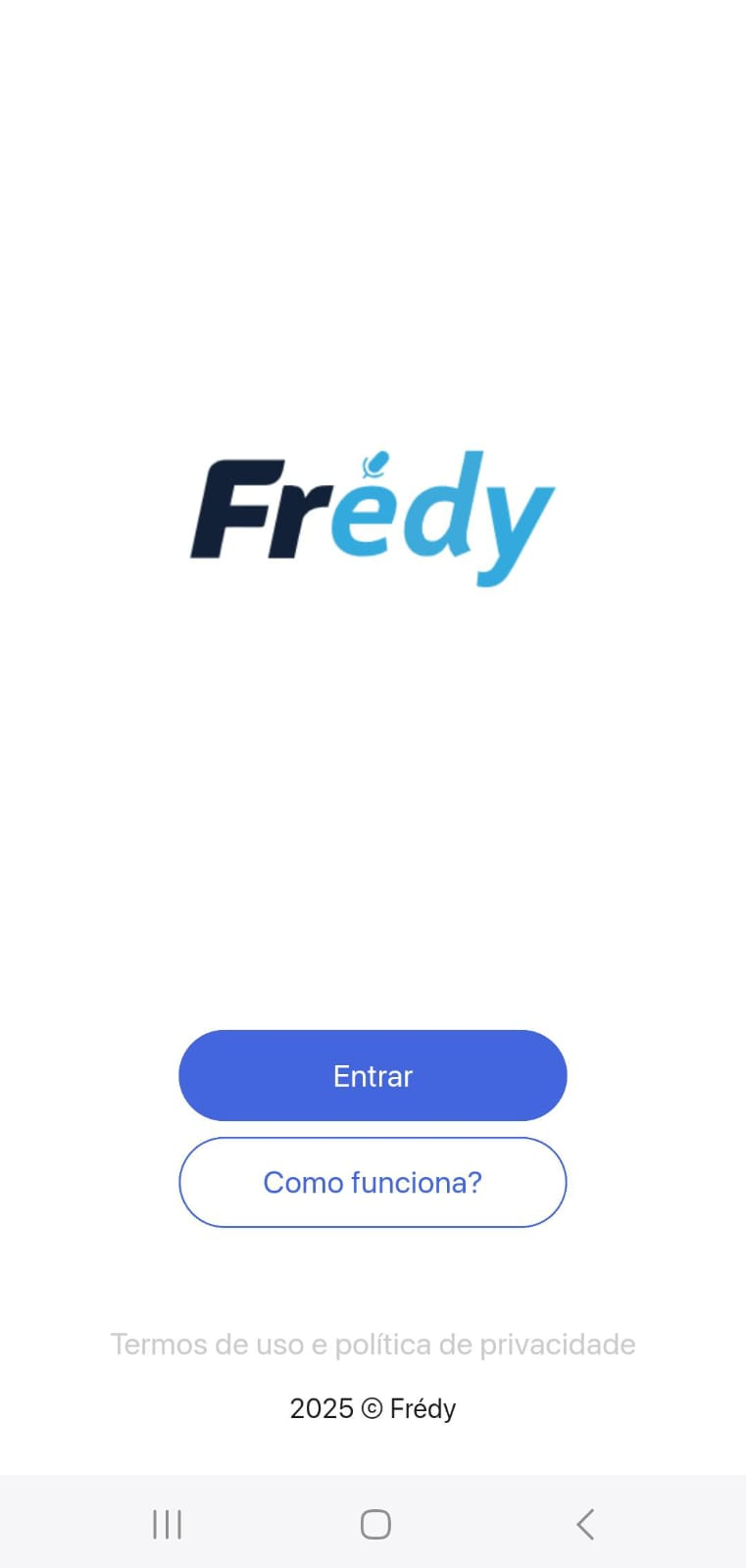The image size is (746, 1568).
Task: Open recent apps from navigation bar
Action: (168, 1524)
